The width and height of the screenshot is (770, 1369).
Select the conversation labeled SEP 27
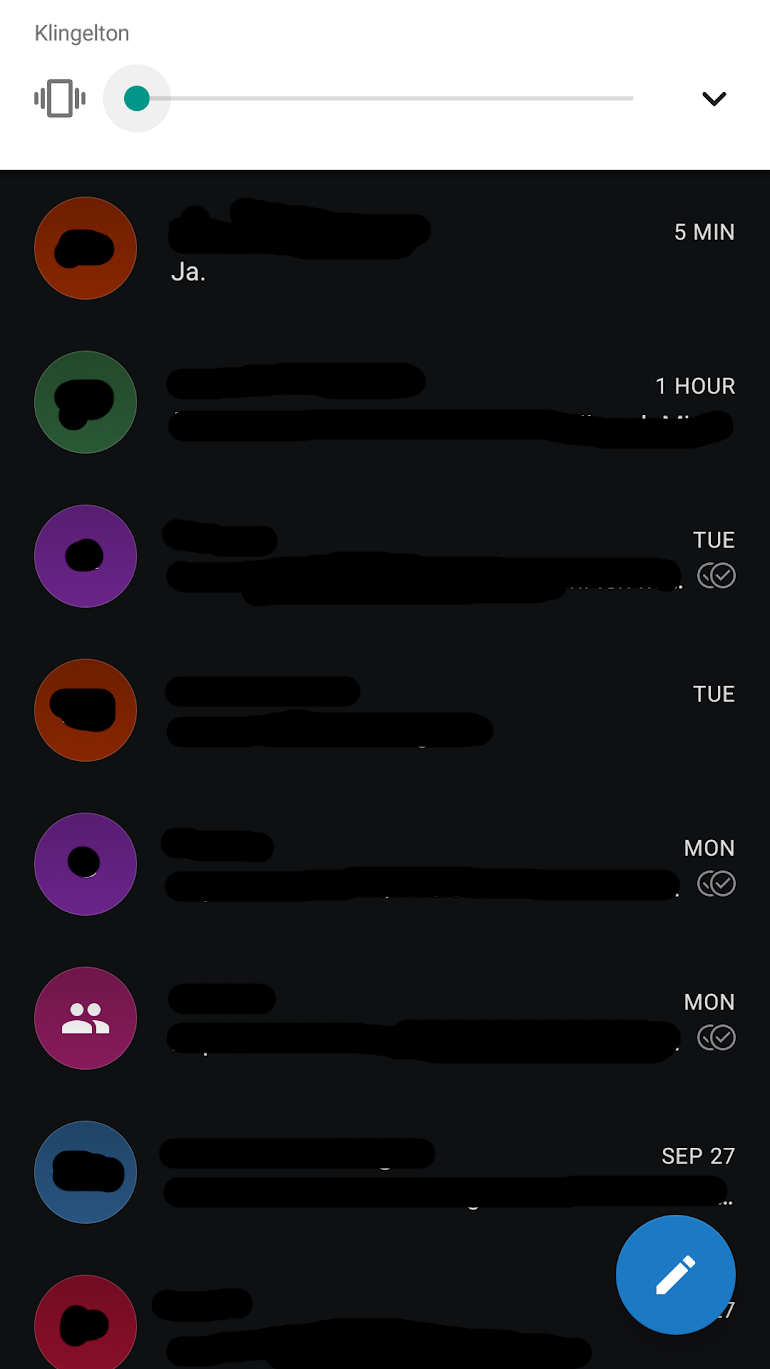400,1171
